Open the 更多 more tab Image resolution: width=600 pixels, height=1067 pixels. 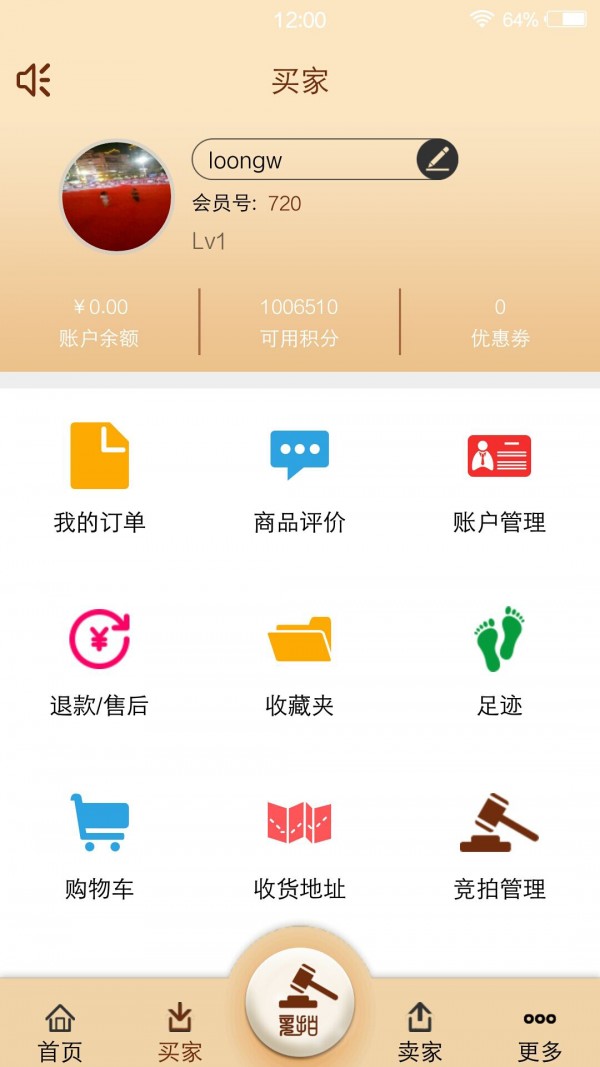(540, 1032)
